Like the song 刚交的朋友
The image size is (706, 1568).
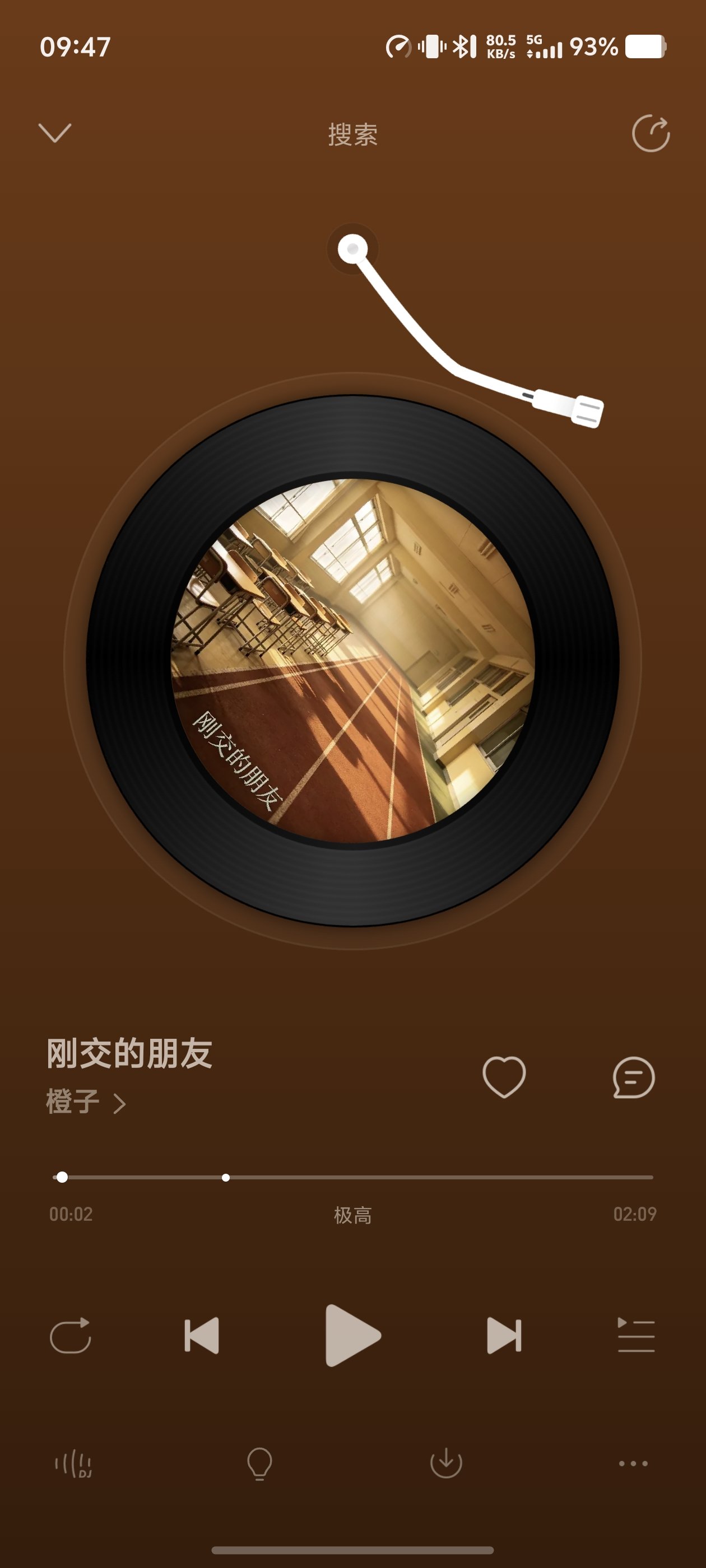point(504,1077)
